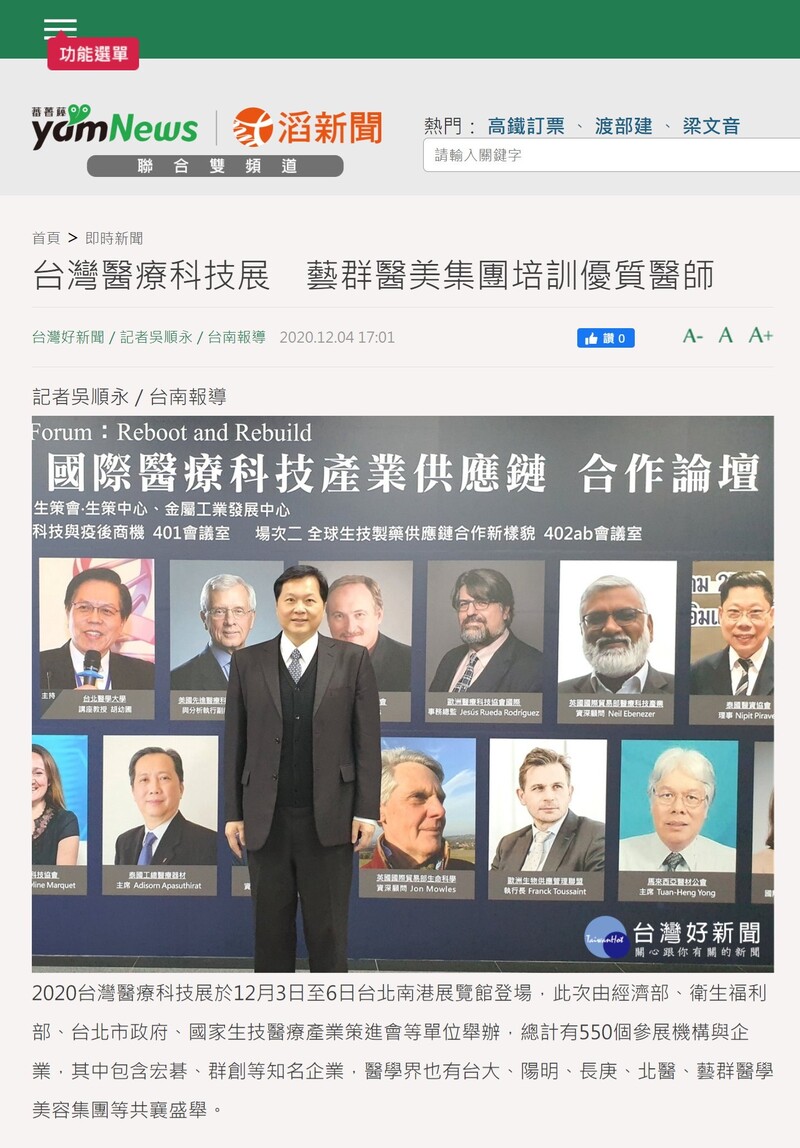This screenshot has height=1148, width=800.
Task: Reset font size with middle A button
Action: [x=726, y=335]
